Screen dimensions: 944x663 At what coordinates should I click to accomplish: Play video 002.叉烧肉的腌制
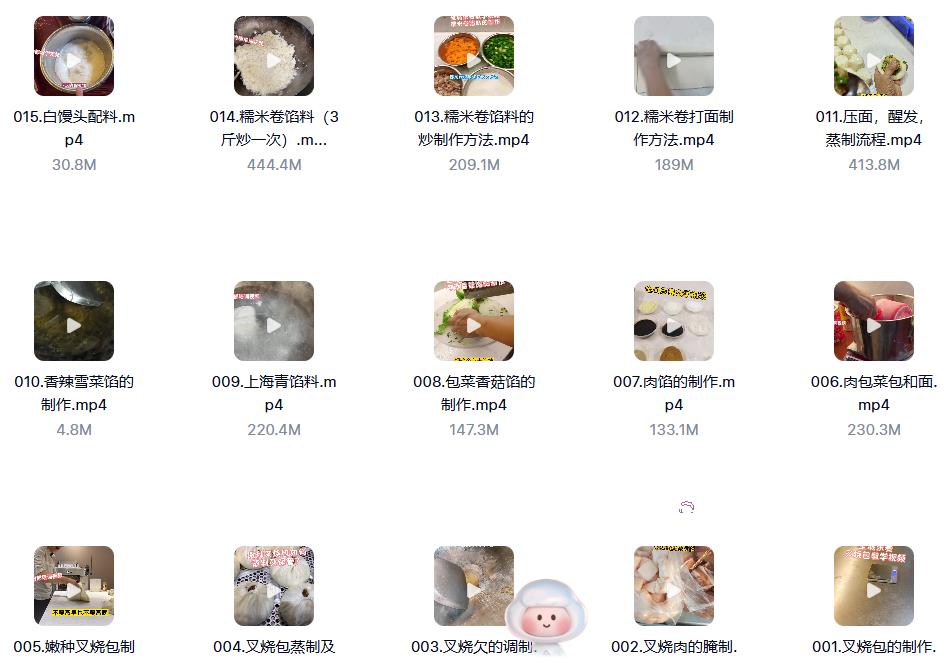674,587
